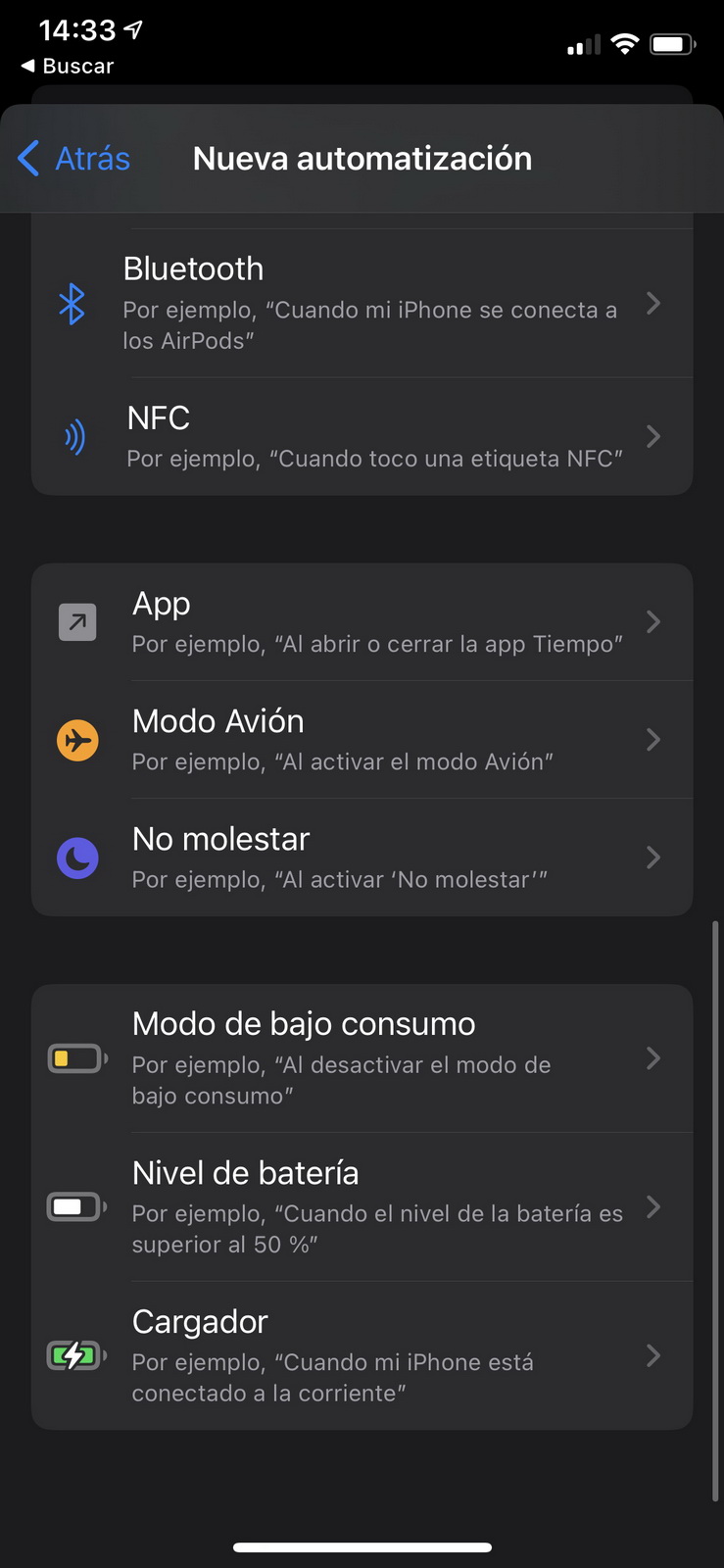Viewport: 724px width, 1568px height.
Task: Select the No molestar trigger
Action: tap(362, 857)
